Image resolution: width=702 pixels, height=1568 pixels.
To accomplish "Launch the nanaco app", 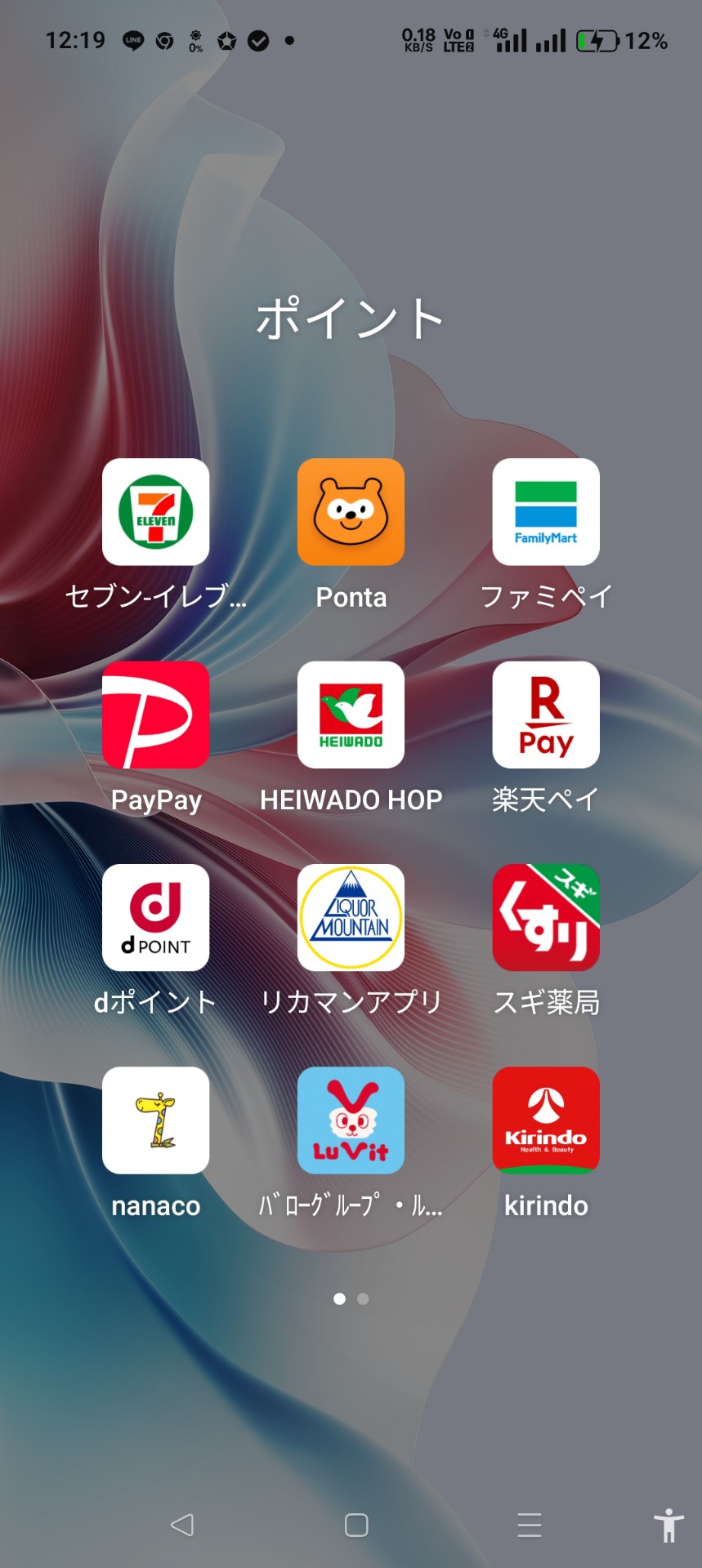I will pos(155,1120).
